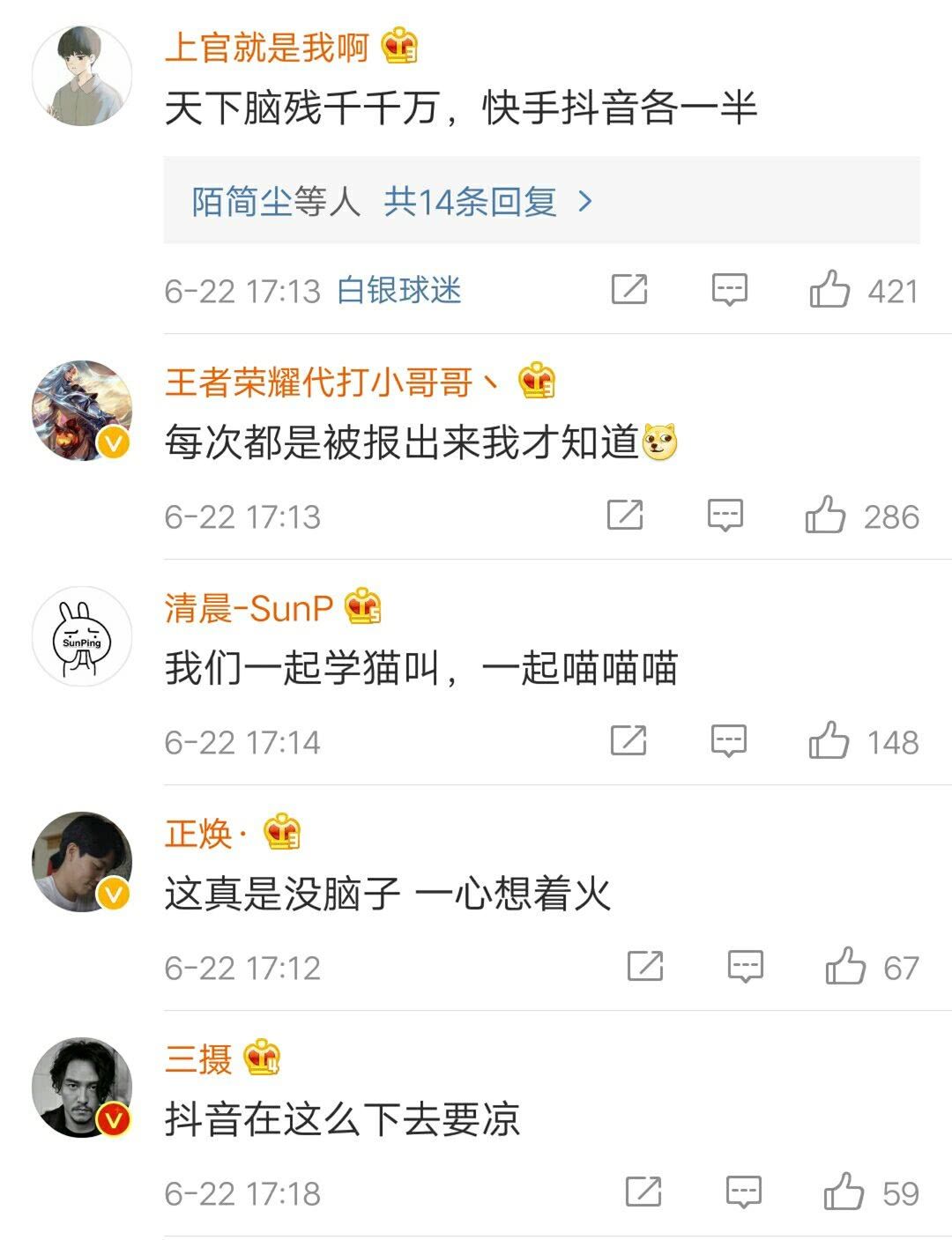Select the username 上官就是我啊

(264, 50)
